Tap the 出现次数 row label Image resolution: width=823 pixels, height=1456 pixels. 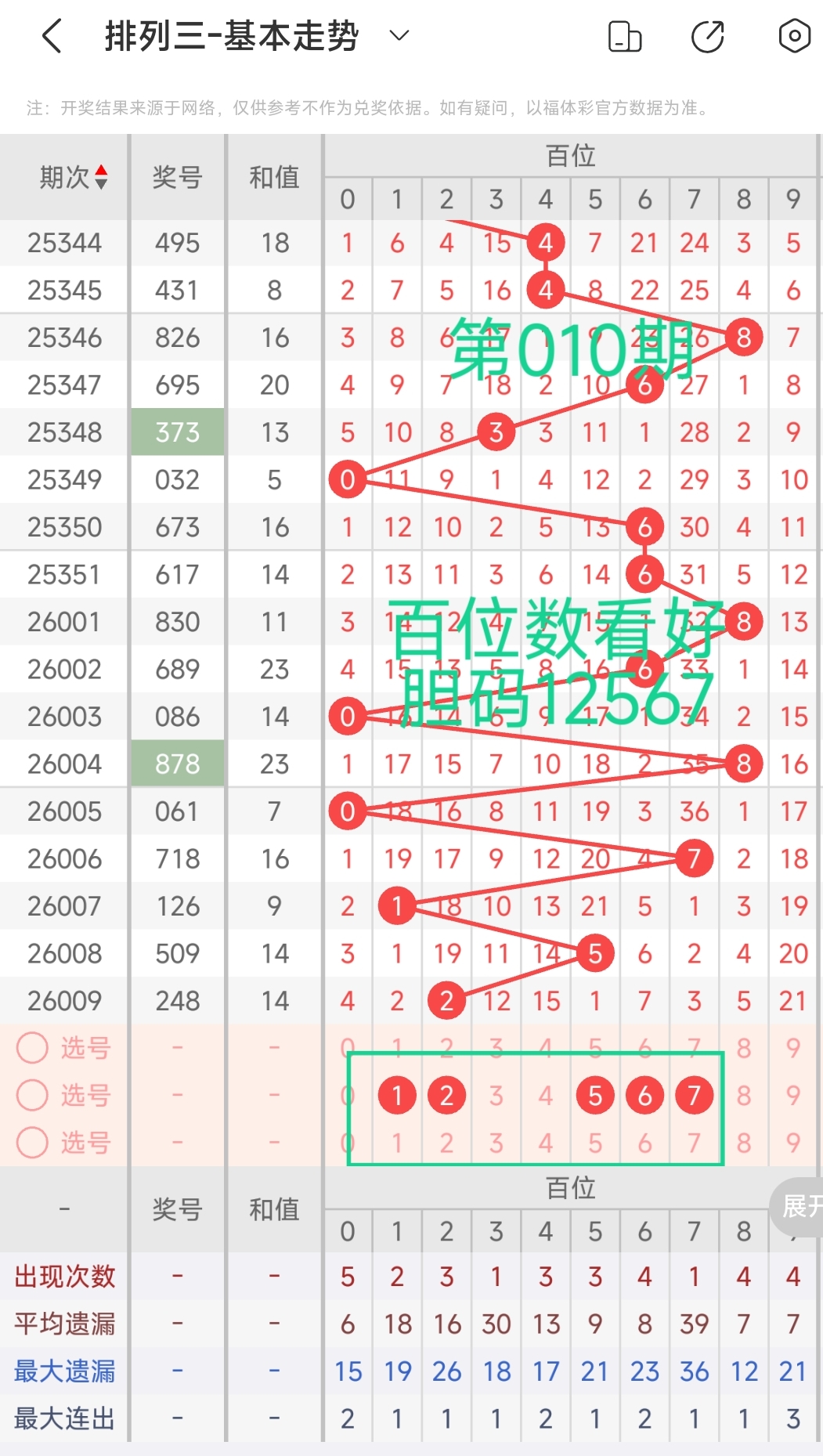[x=64, y=1276]
